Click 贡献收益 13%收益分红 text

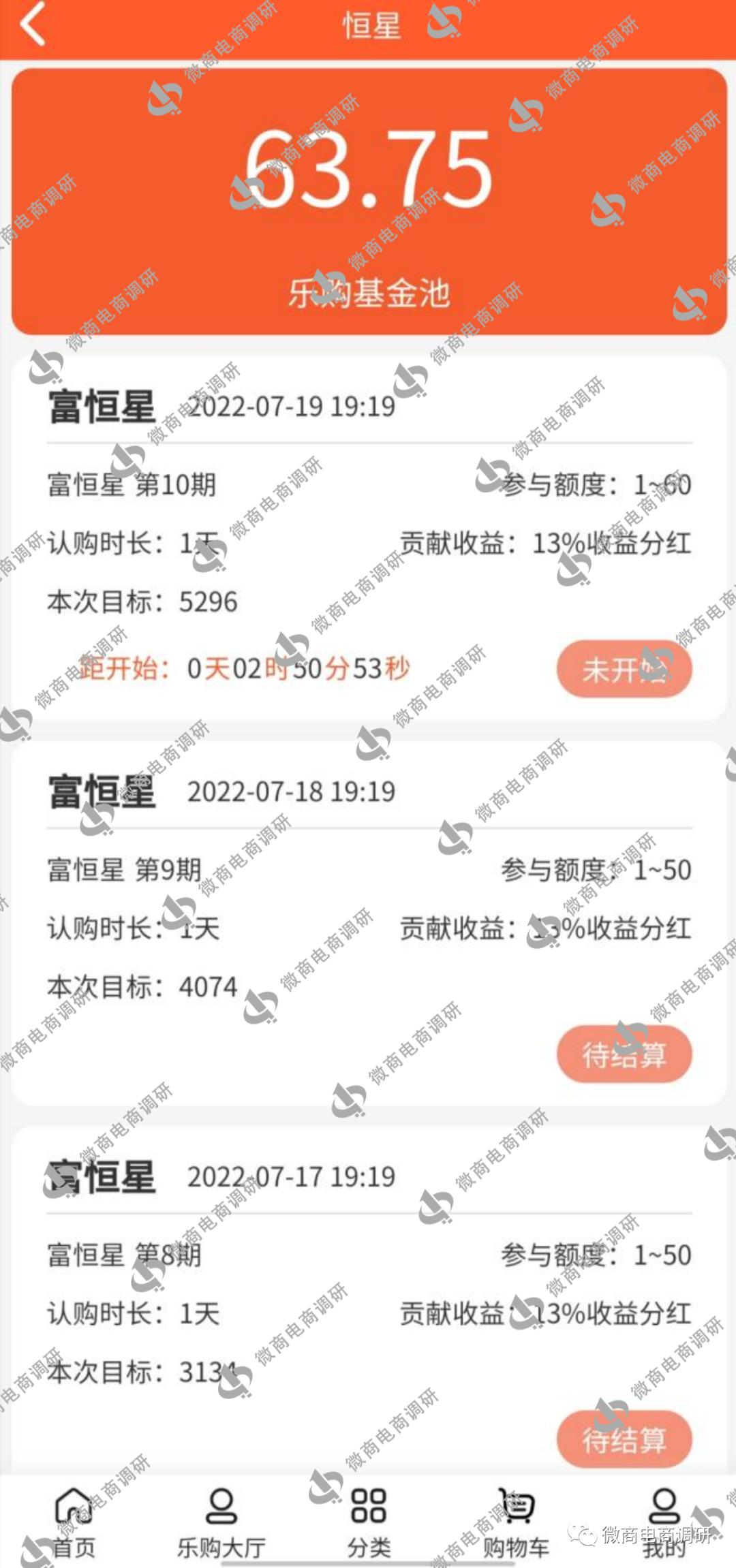545,542
